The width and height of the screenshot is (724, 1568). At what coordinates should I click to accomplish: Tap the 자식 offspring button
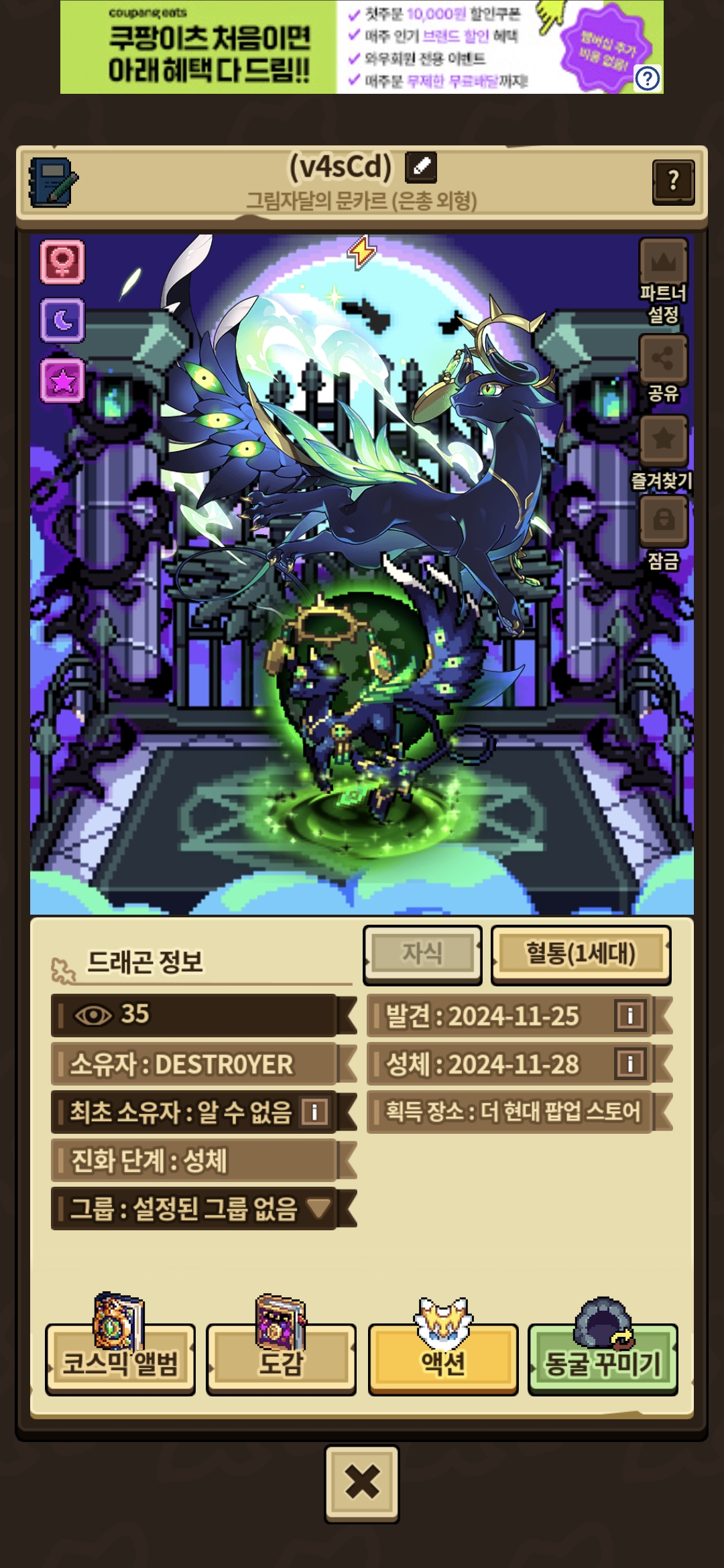(x=422, y=954)
